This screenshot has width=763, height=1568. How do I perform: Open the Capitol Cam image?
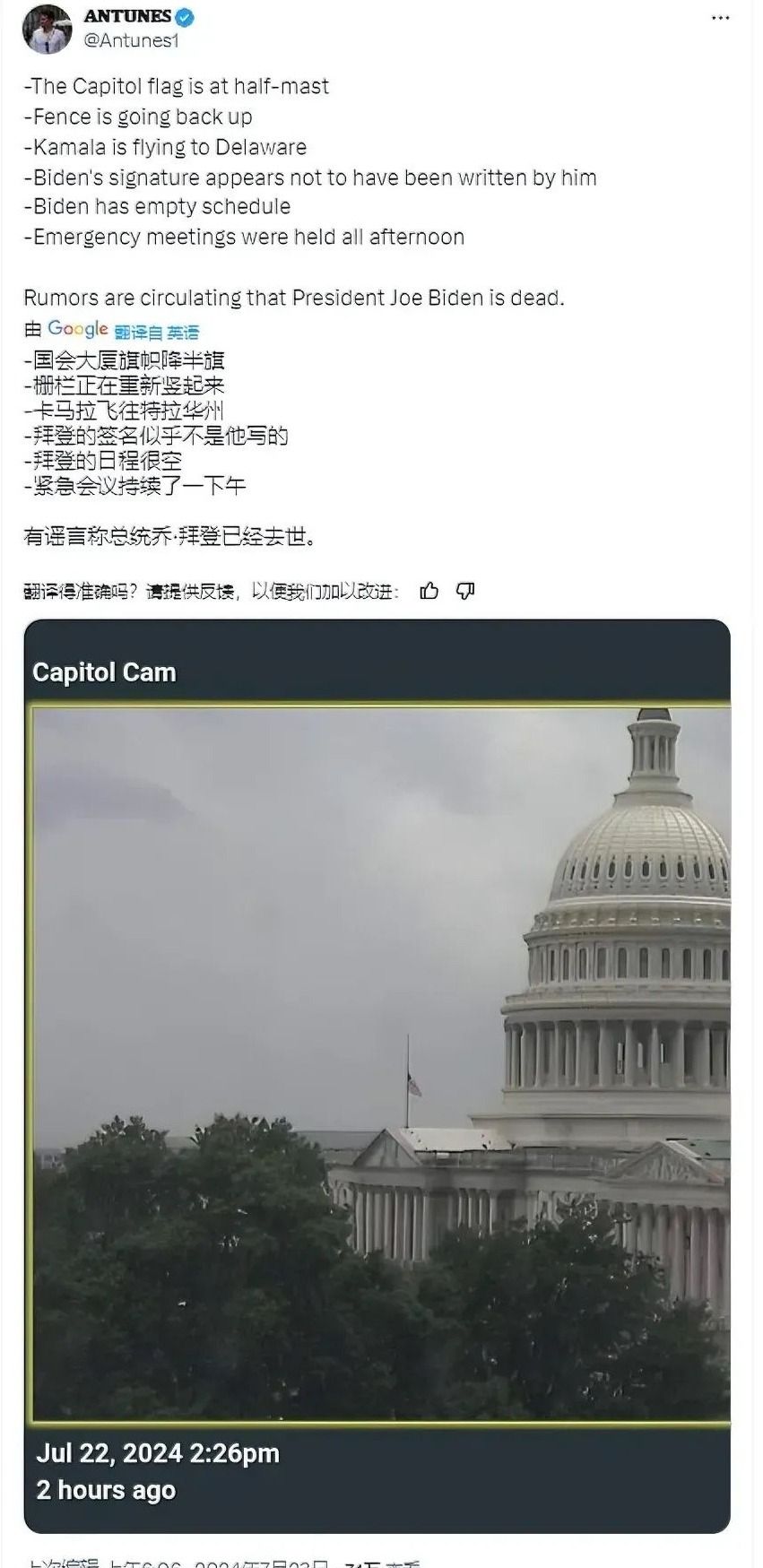pos(381,1062)
